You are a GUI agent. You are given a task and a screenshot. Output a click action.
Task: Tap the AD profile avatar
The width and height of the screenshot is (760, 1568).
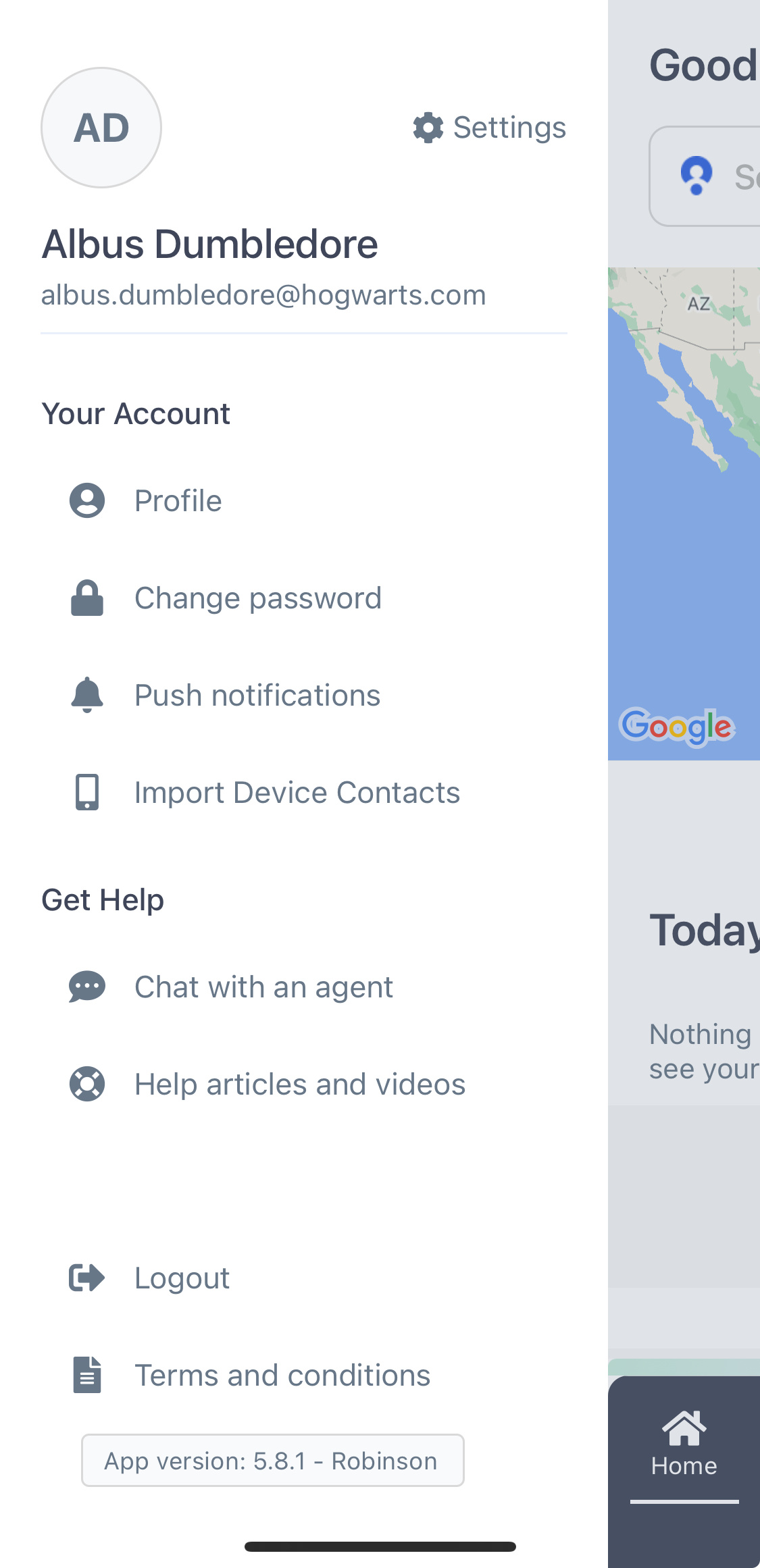point(101,128)
